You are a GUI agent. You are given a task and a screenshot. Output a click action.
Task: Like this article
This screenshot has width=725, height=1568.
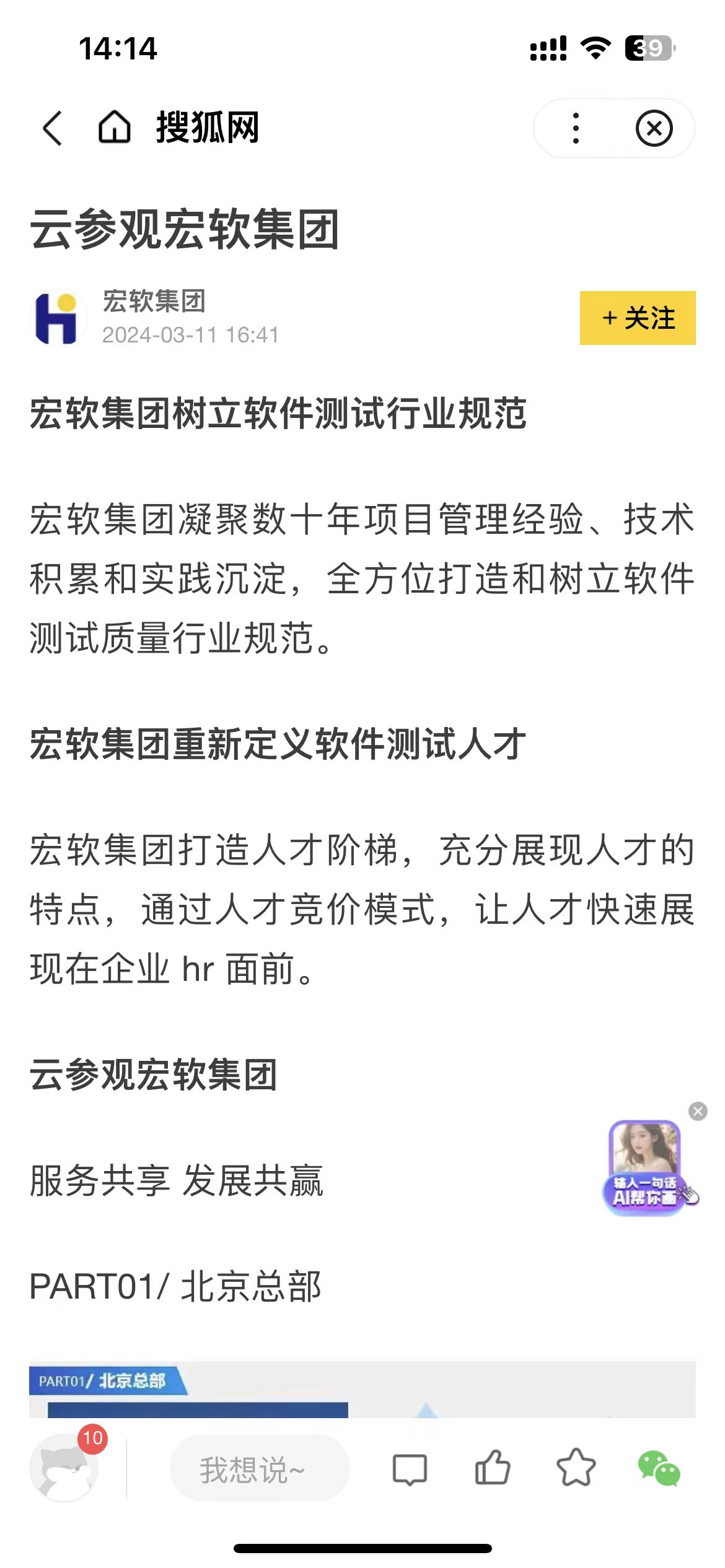click(493, 1468)
